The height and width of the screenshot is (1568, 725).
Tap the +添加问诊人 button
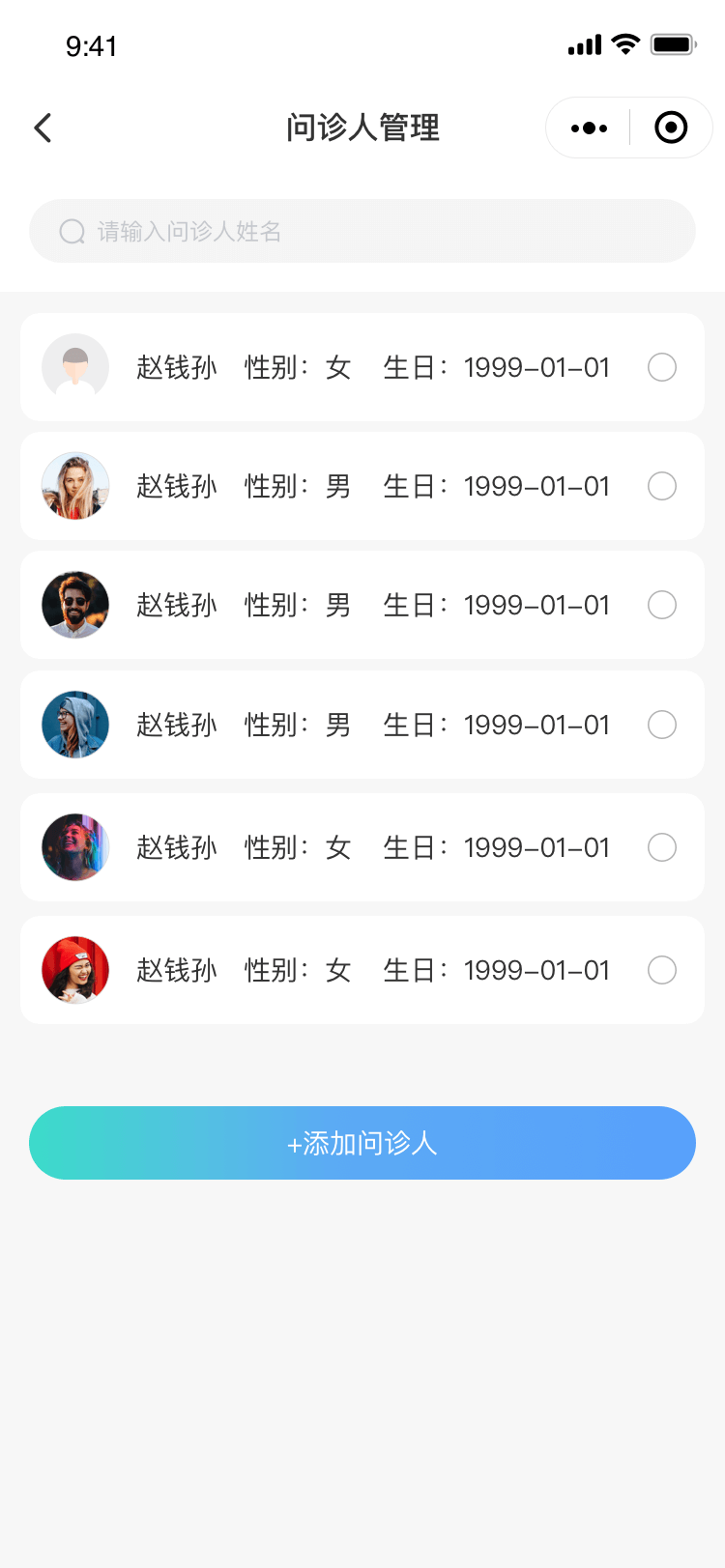click(362, 1143)
